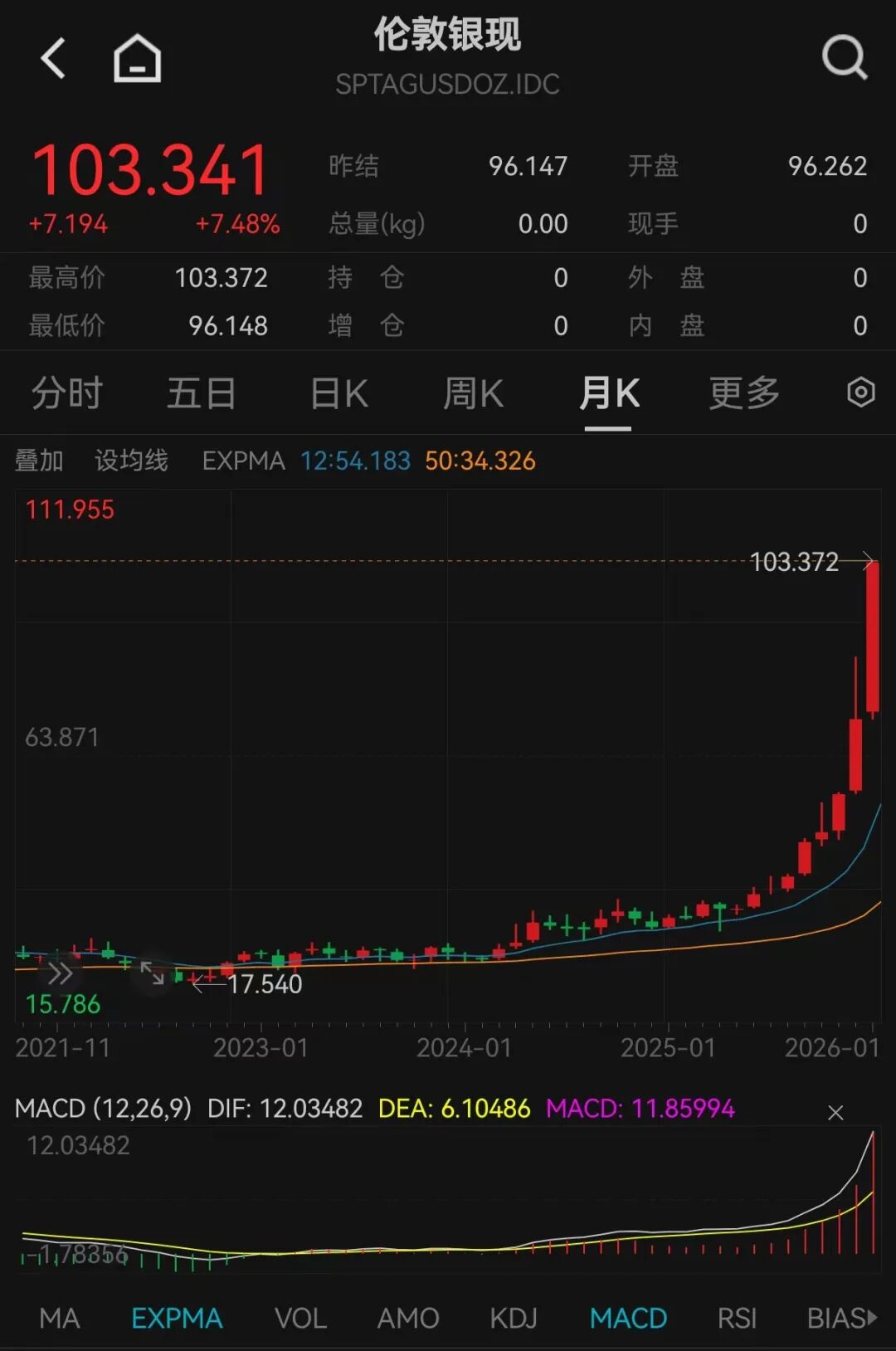
Task: Switch to the 五日 chart tab
Action: tap(202, 393)
